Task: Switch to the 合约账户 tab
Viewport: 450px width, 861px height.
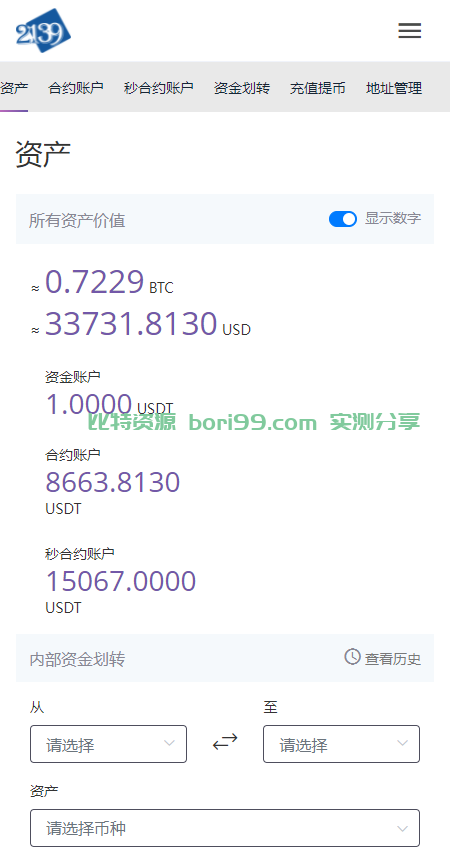Action: point(76,88)
